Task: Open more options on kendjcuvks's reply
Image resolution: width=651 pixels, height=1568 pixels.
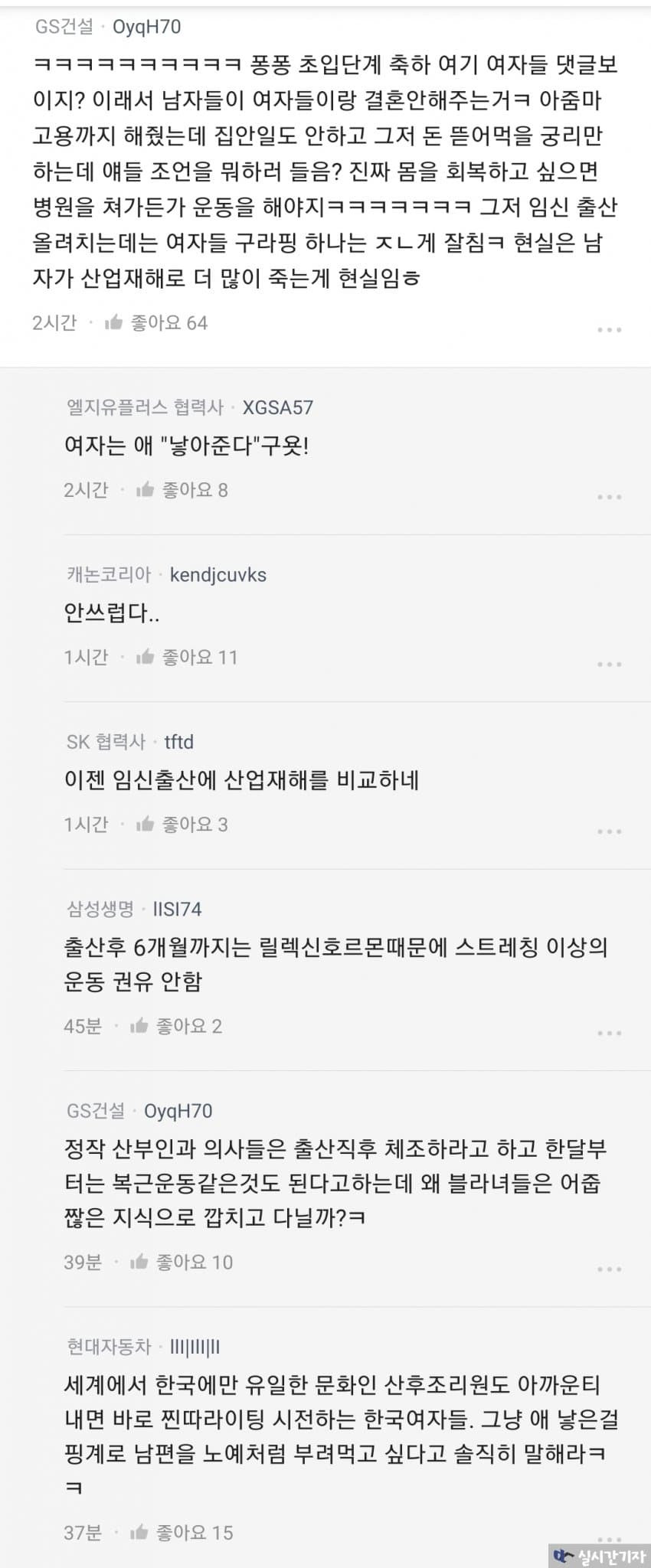Action: tap(609, 665)
